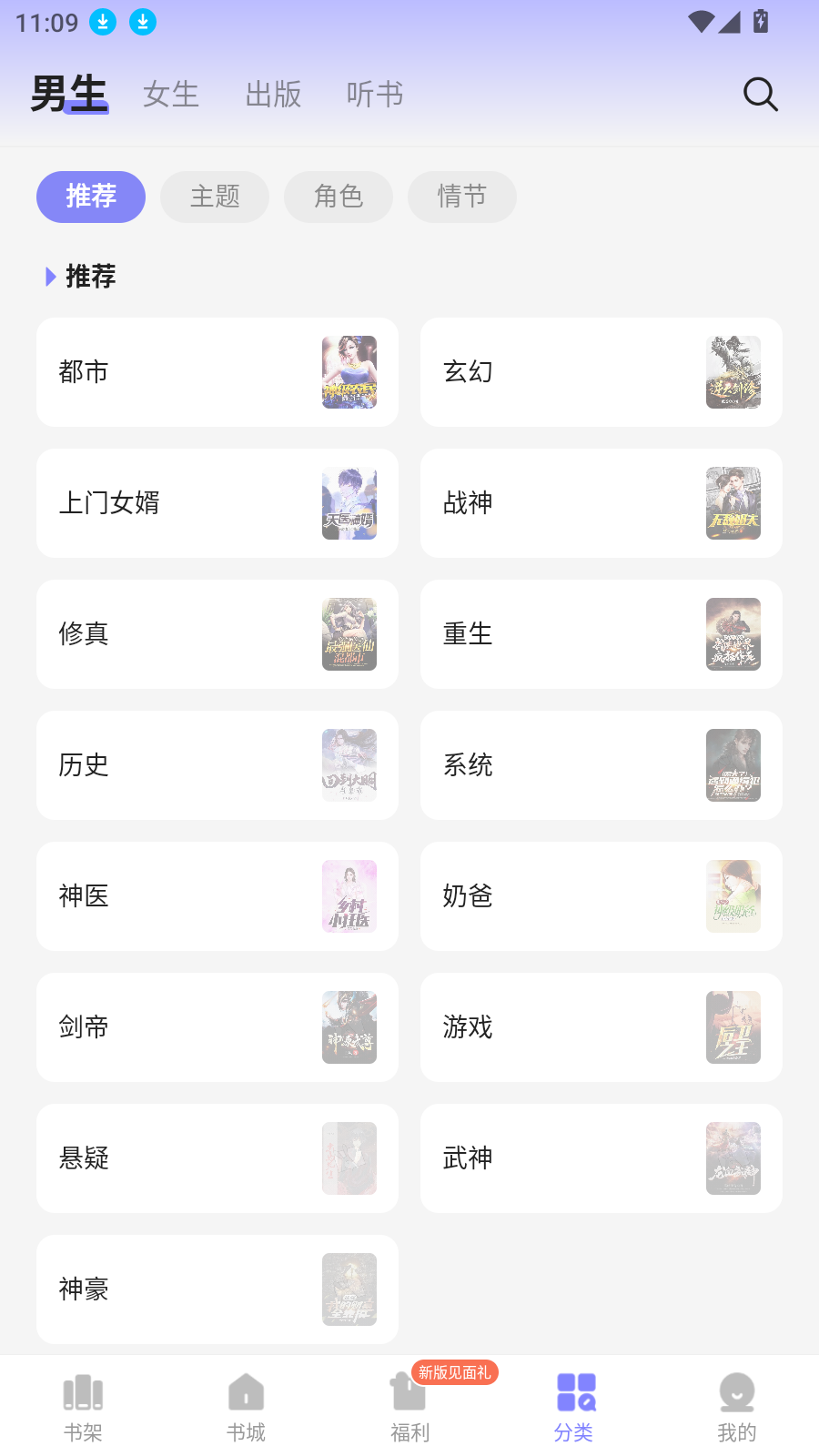The image size is (819, 1456).
Task: Open the 我的 profile tab
Action: pos(736,1407)
